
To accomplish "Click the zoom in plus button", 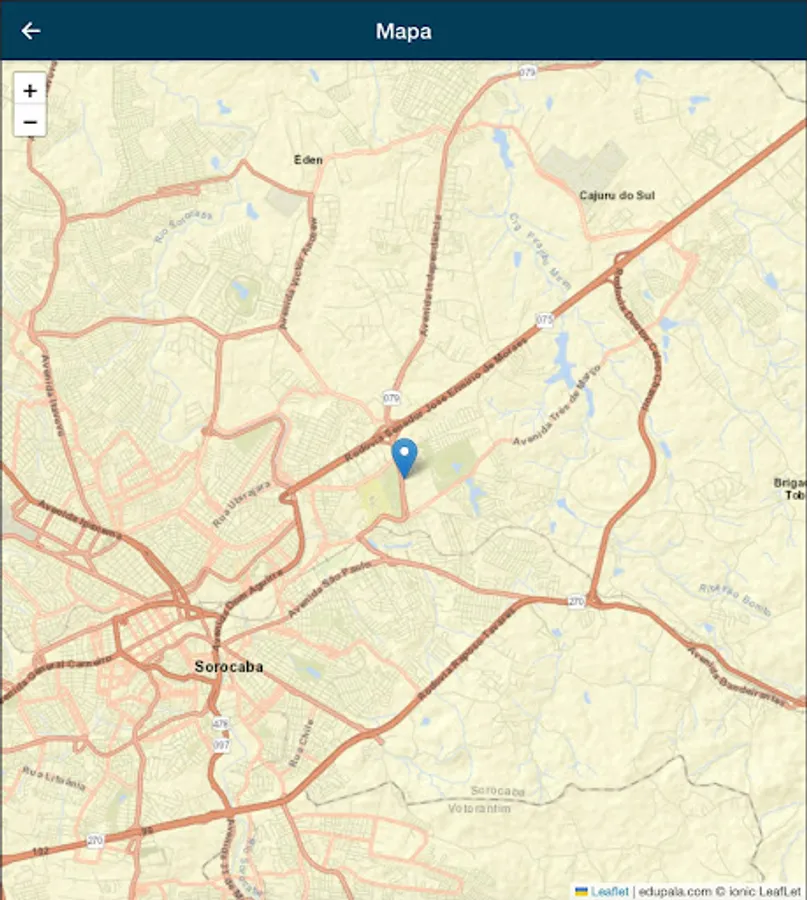I will click(x=31, y=90).
